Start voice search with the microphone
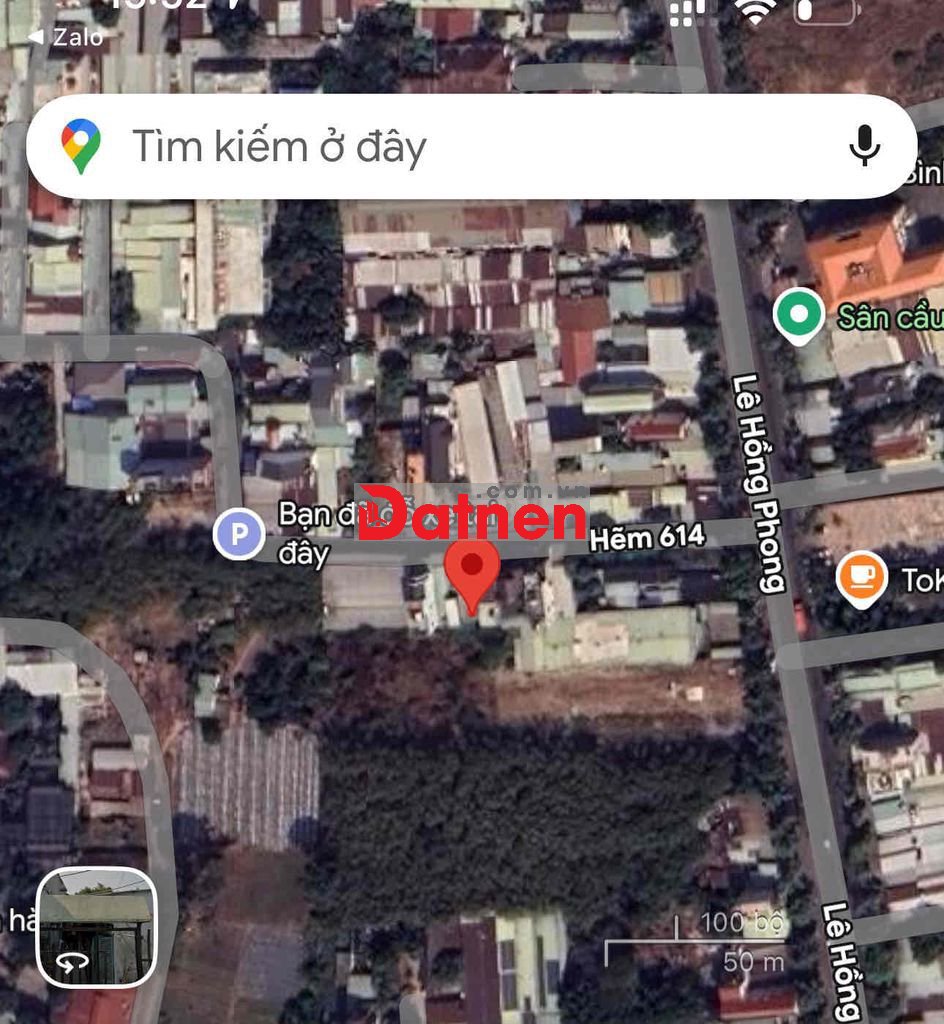This screenshot has width=944, height=1024. click(x=864, y=147)
